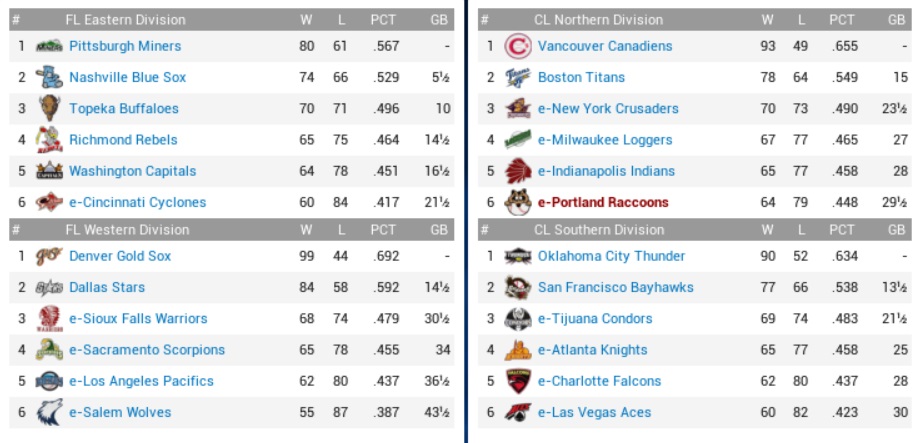View the Topeka Buffaloes team link
The width and height of the screenshot is (916, 443).
click(x=124, y=108)
